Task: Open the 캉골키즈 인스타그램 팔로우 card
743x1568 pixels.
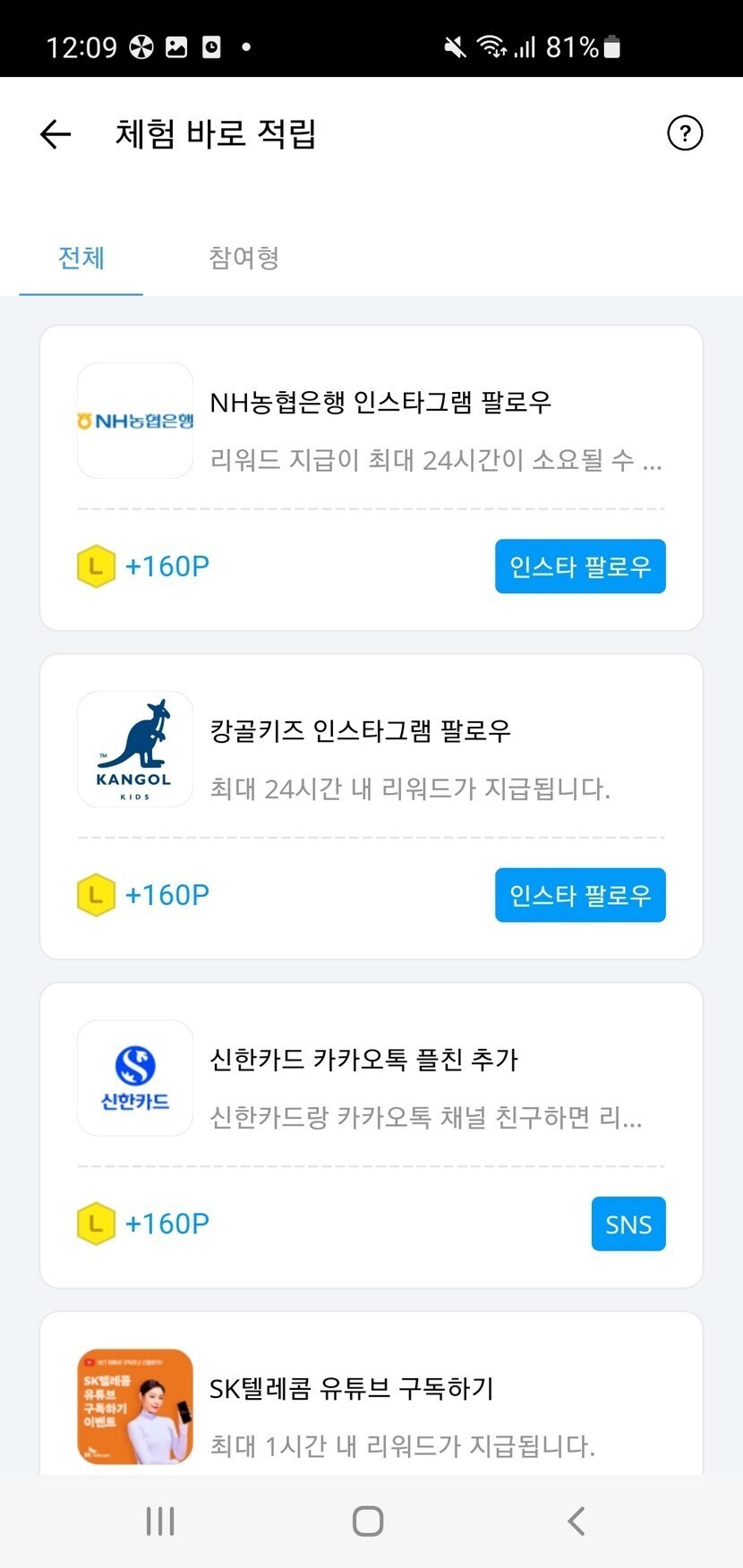Action: pos(380,750)
